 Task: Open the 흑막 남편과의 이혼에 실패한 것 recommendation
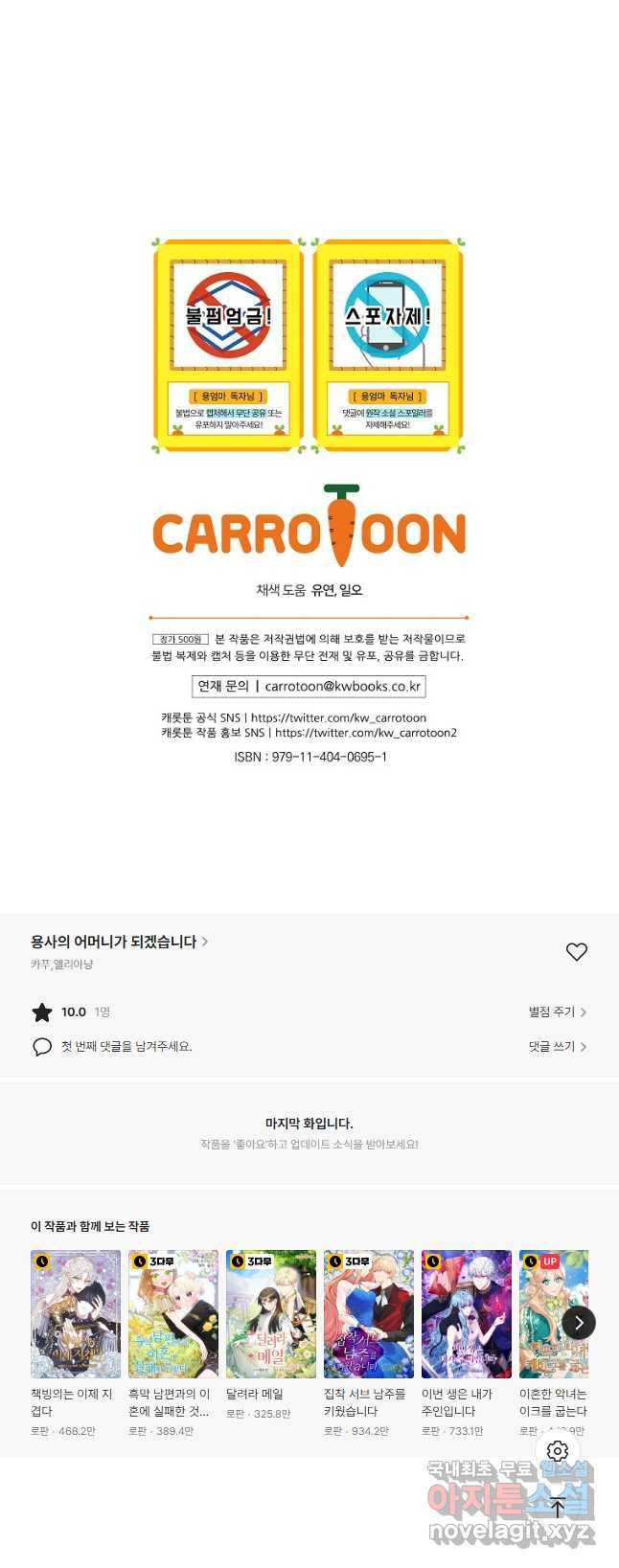pos(173,1314)
